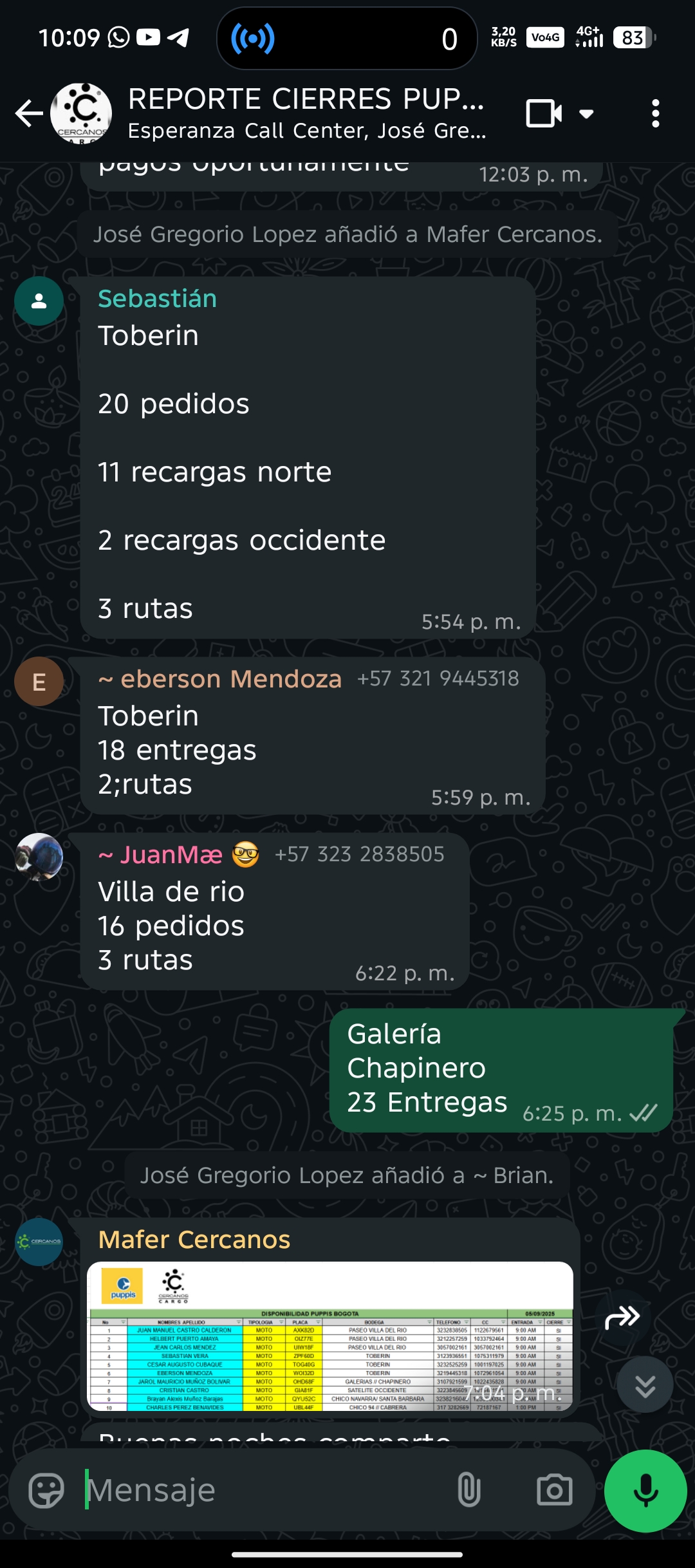Tap JuanMæ's phone number +57 323 2838505
695x1568 pixels.
coord(359,854)
